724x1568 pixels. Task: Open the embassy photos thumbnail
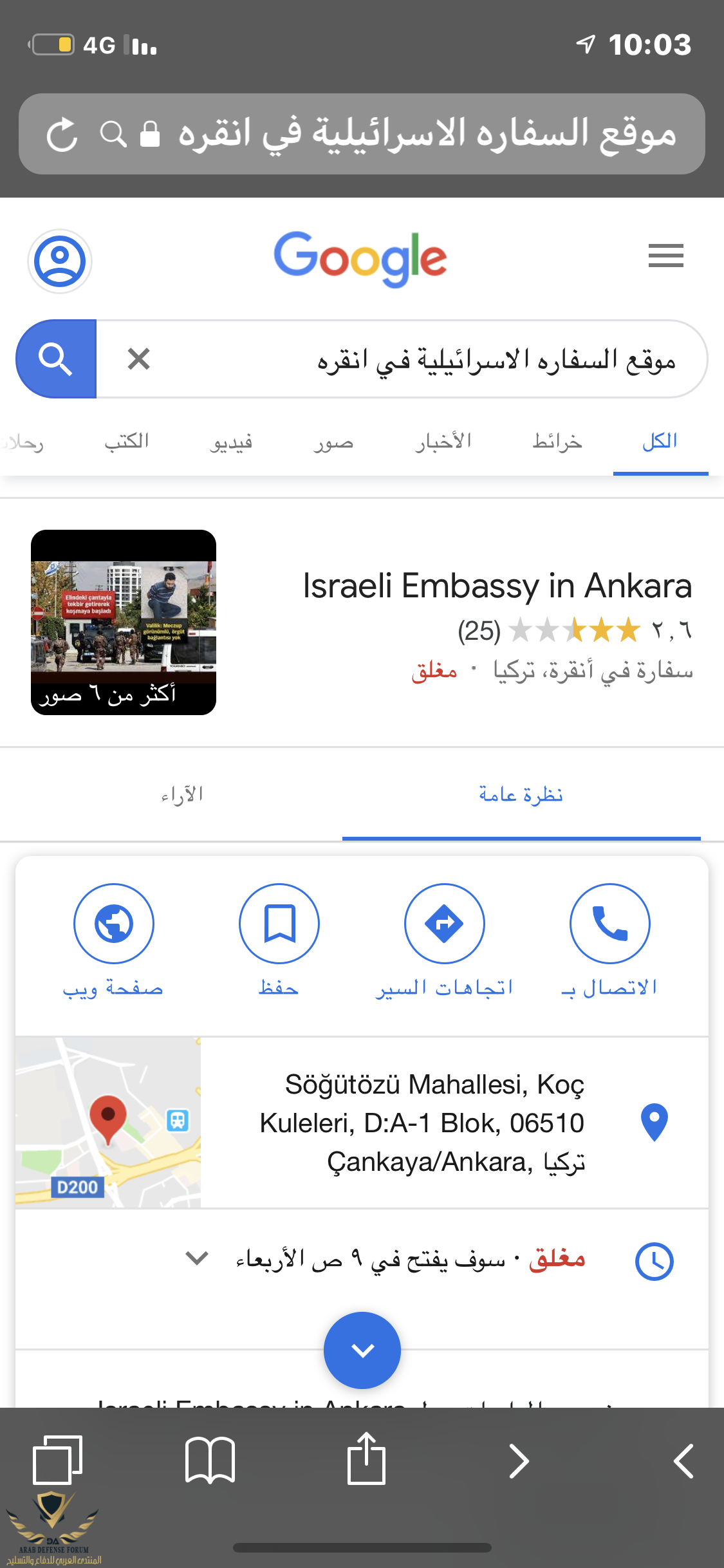pos(124,622)
